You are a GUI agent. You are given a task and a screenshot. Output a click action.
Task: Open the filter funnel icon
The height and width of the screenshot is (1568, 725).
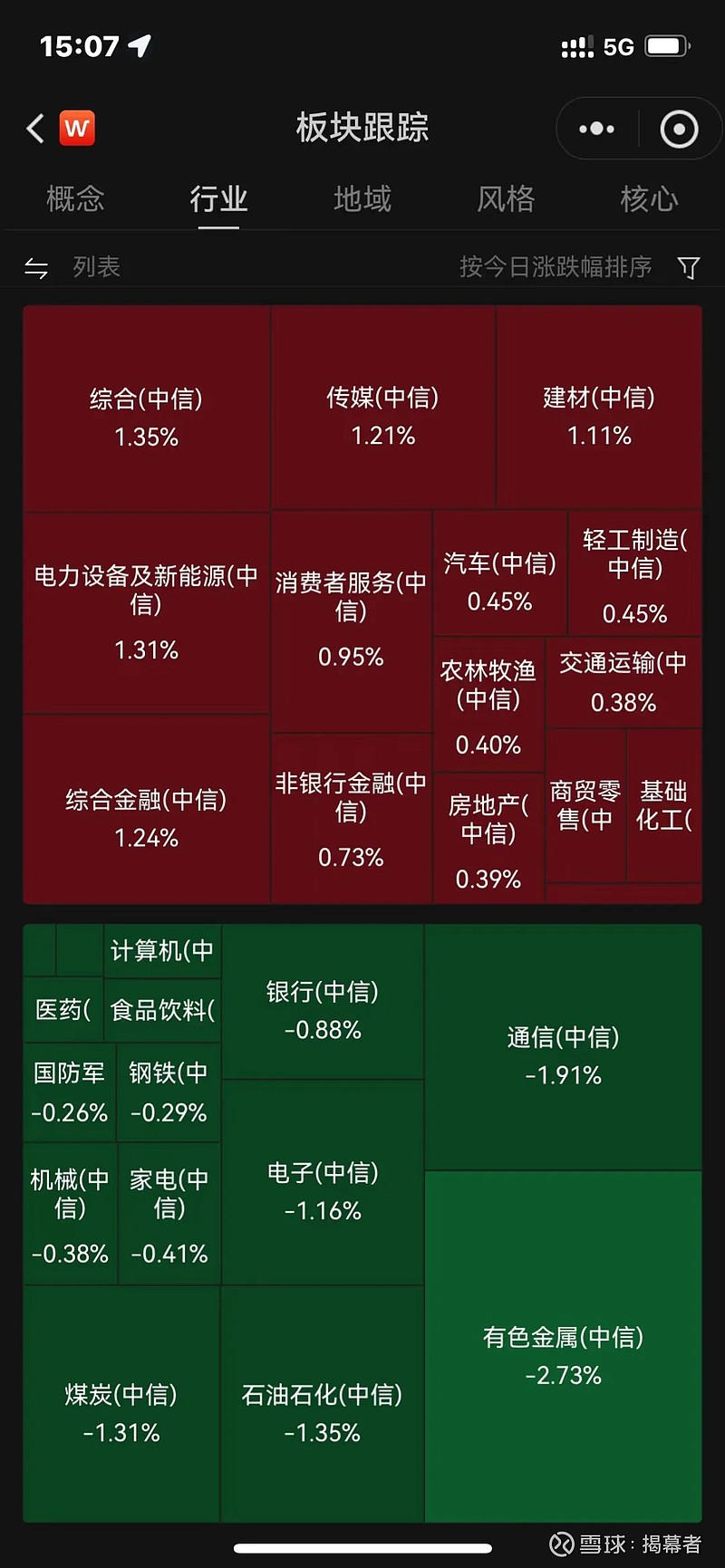tap(689, 267)
